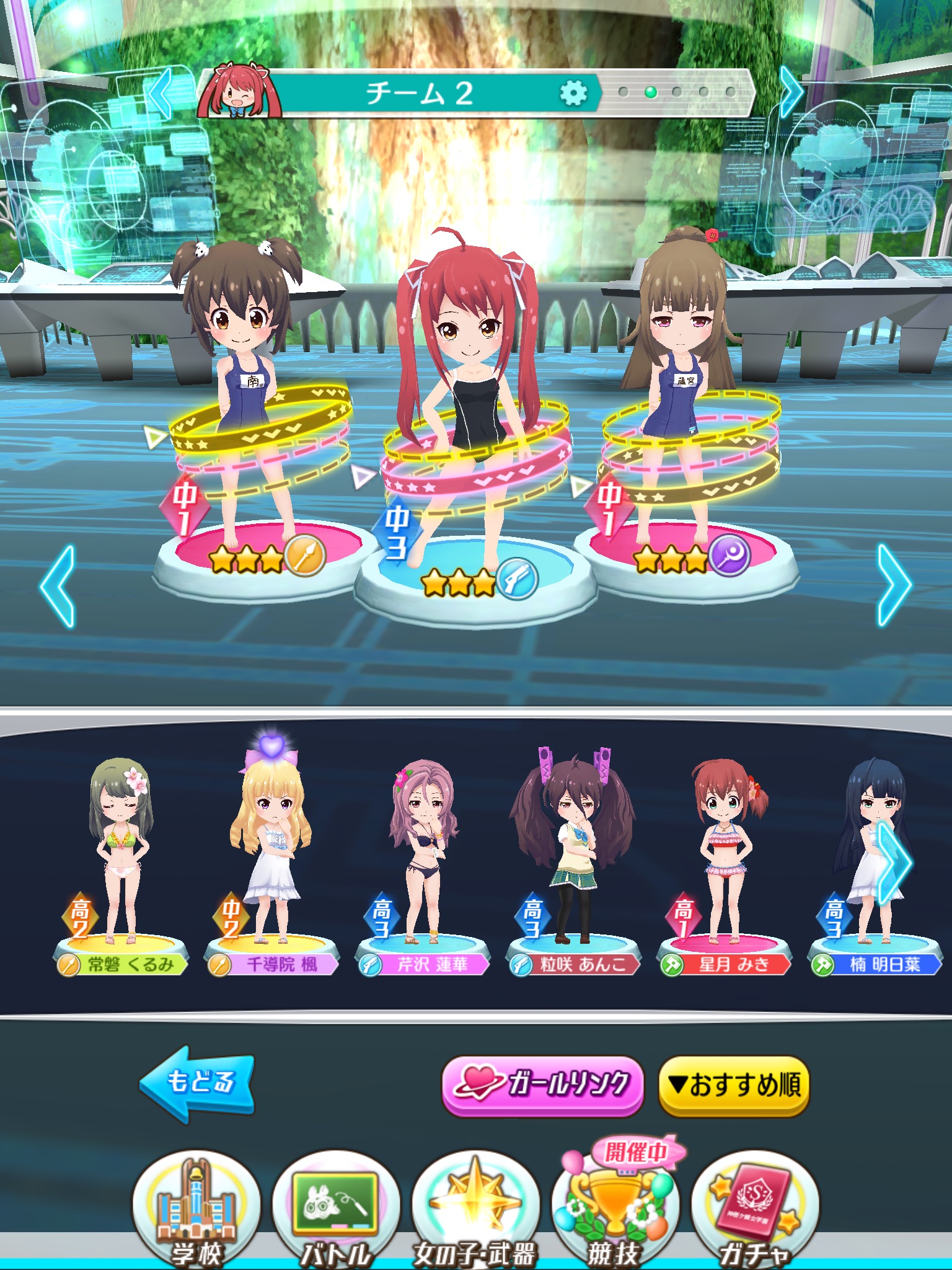Go to previous team with top-left arrow
Screen dimensions: 952x1270
160,94
